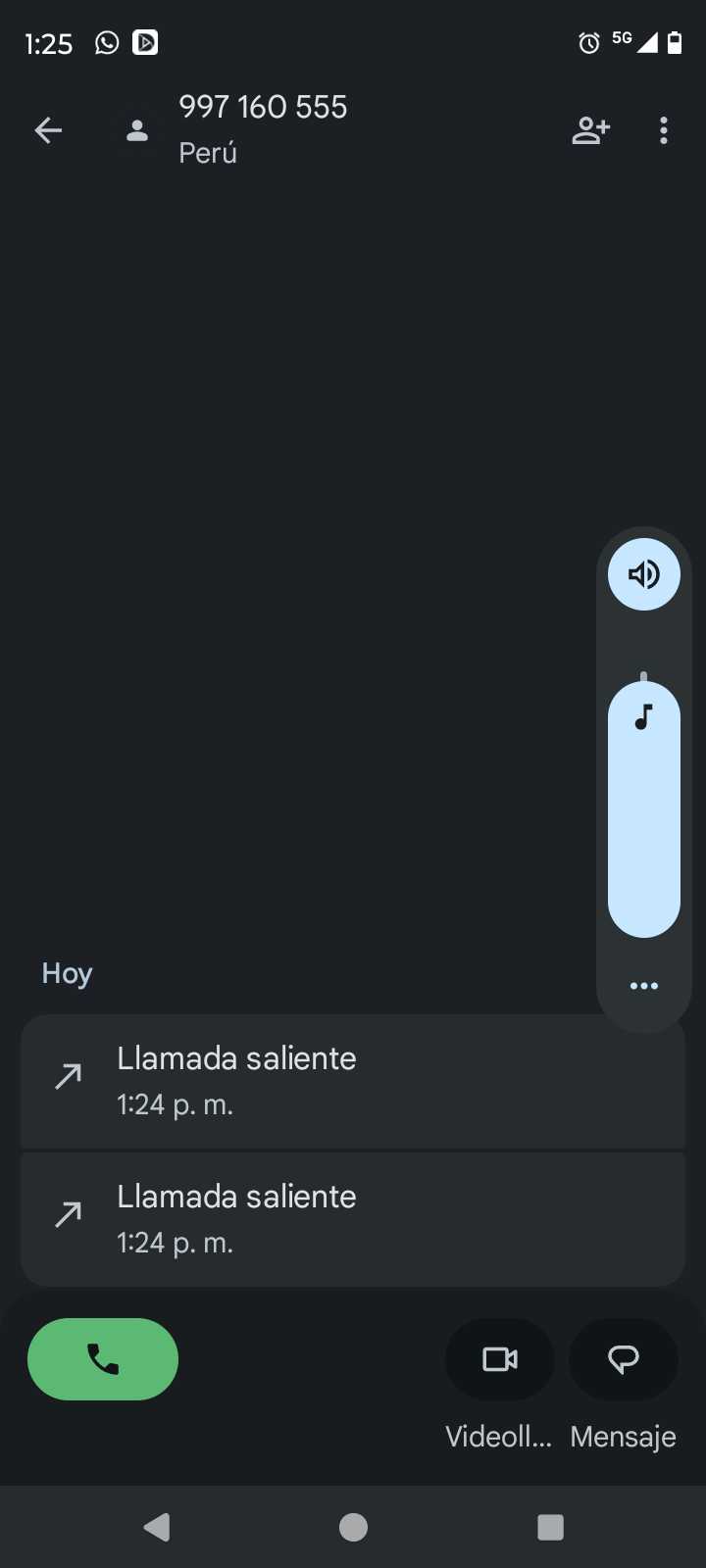Go back using the top arrow
Viewport: 706px width, 1568px height.
click(x=48, y=130)
